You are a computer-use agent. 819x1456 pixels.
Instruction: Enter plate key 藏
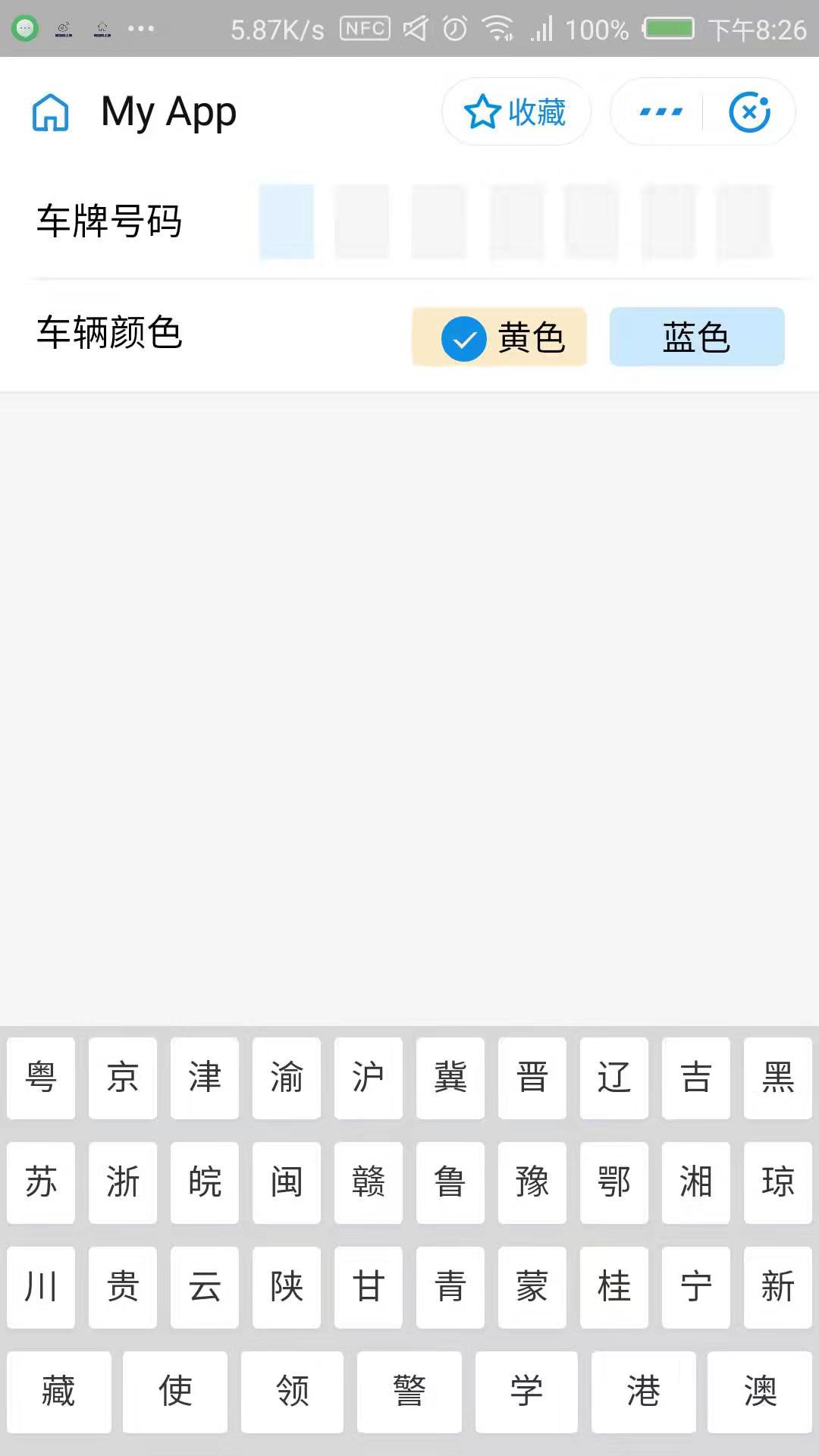tap(59, 1392)
